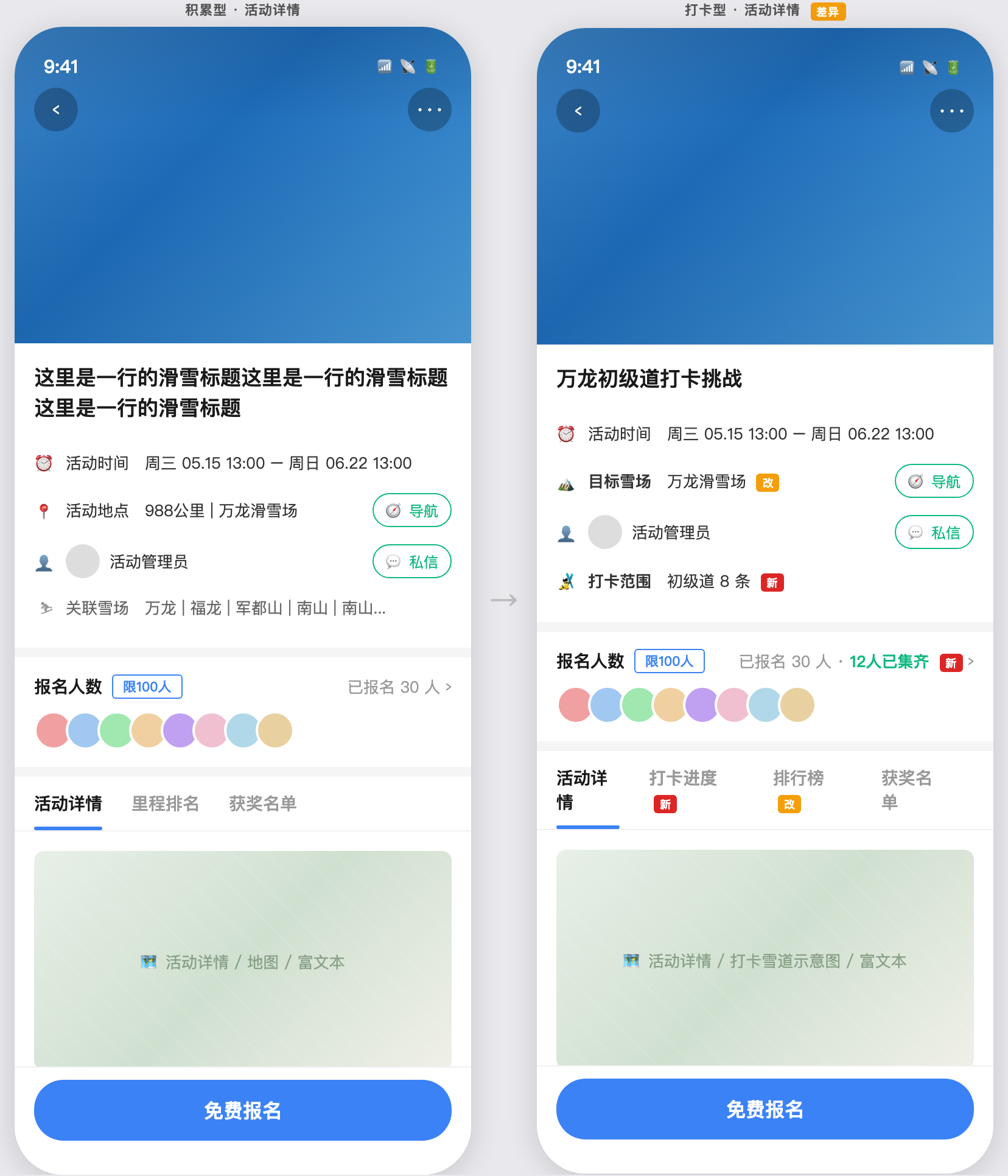Tap the 免费报名 signup button
The width and height of the screenshot is (1008, 1176).
pos(242,1109)
